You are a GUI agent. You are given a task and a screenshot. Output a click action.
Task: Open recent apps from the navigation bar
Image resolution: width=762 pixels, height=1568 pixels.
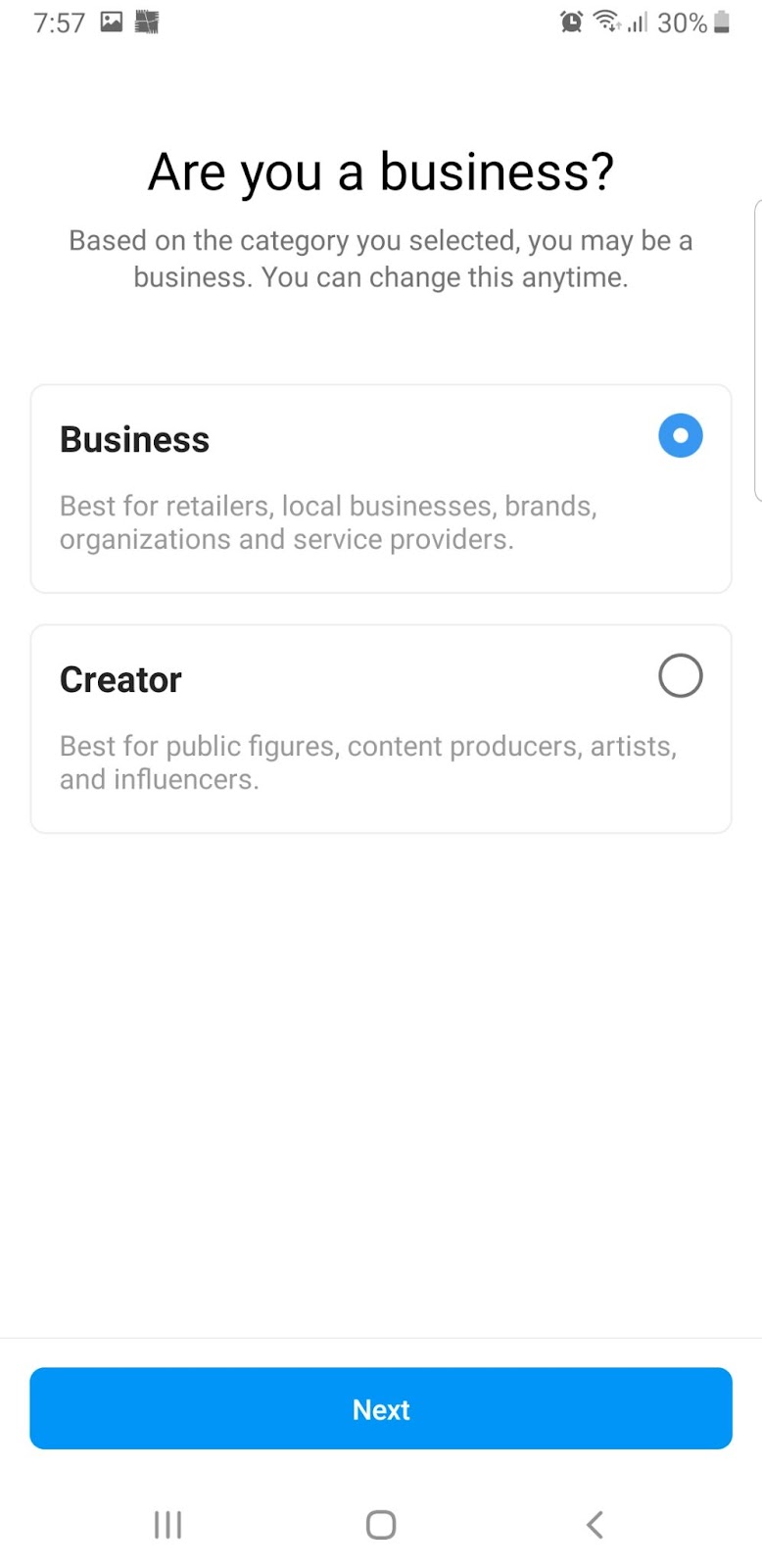click(167, 1524)
